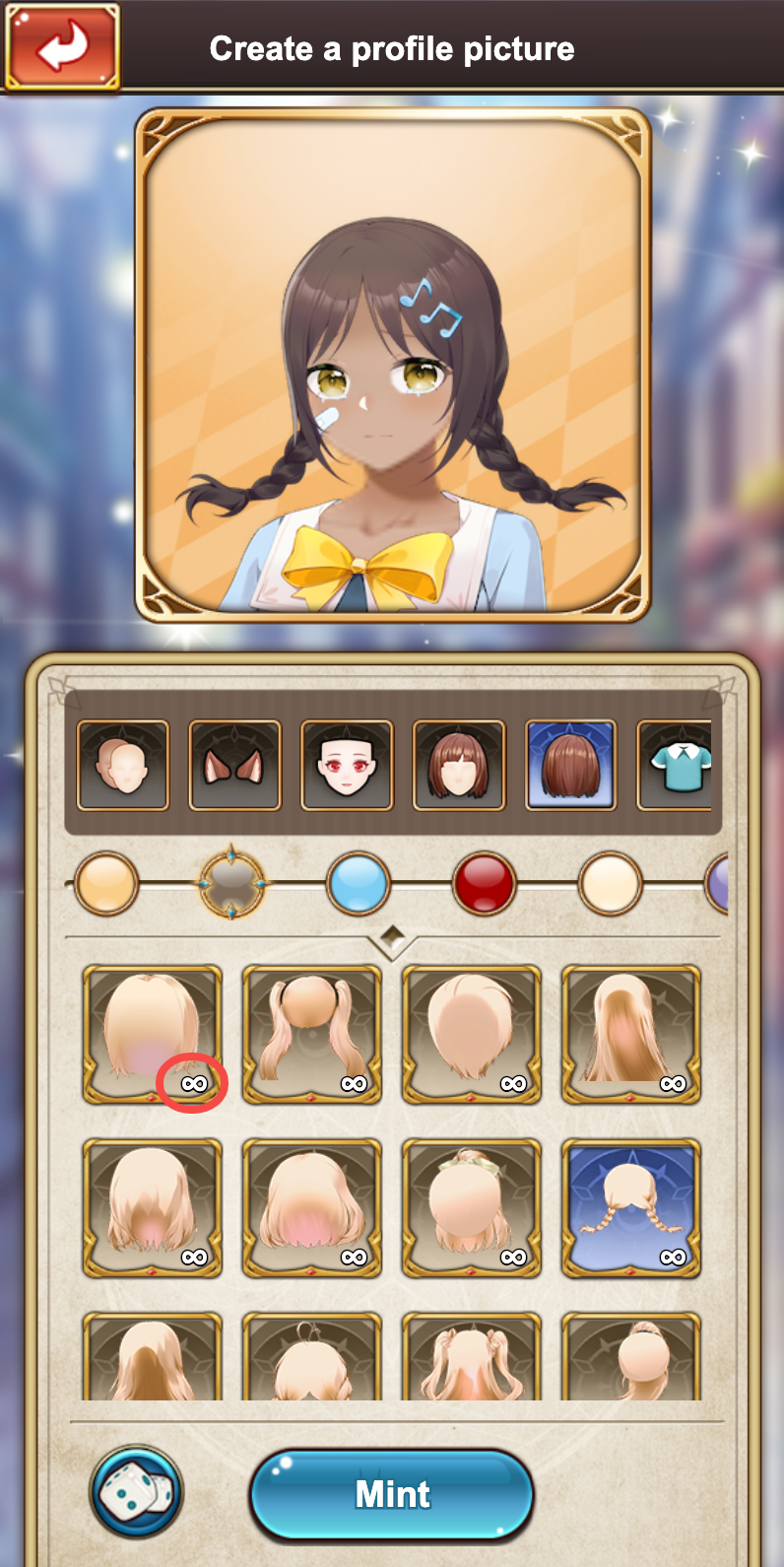Choose the twin tails back hairstyle

tap(311, 1034)
